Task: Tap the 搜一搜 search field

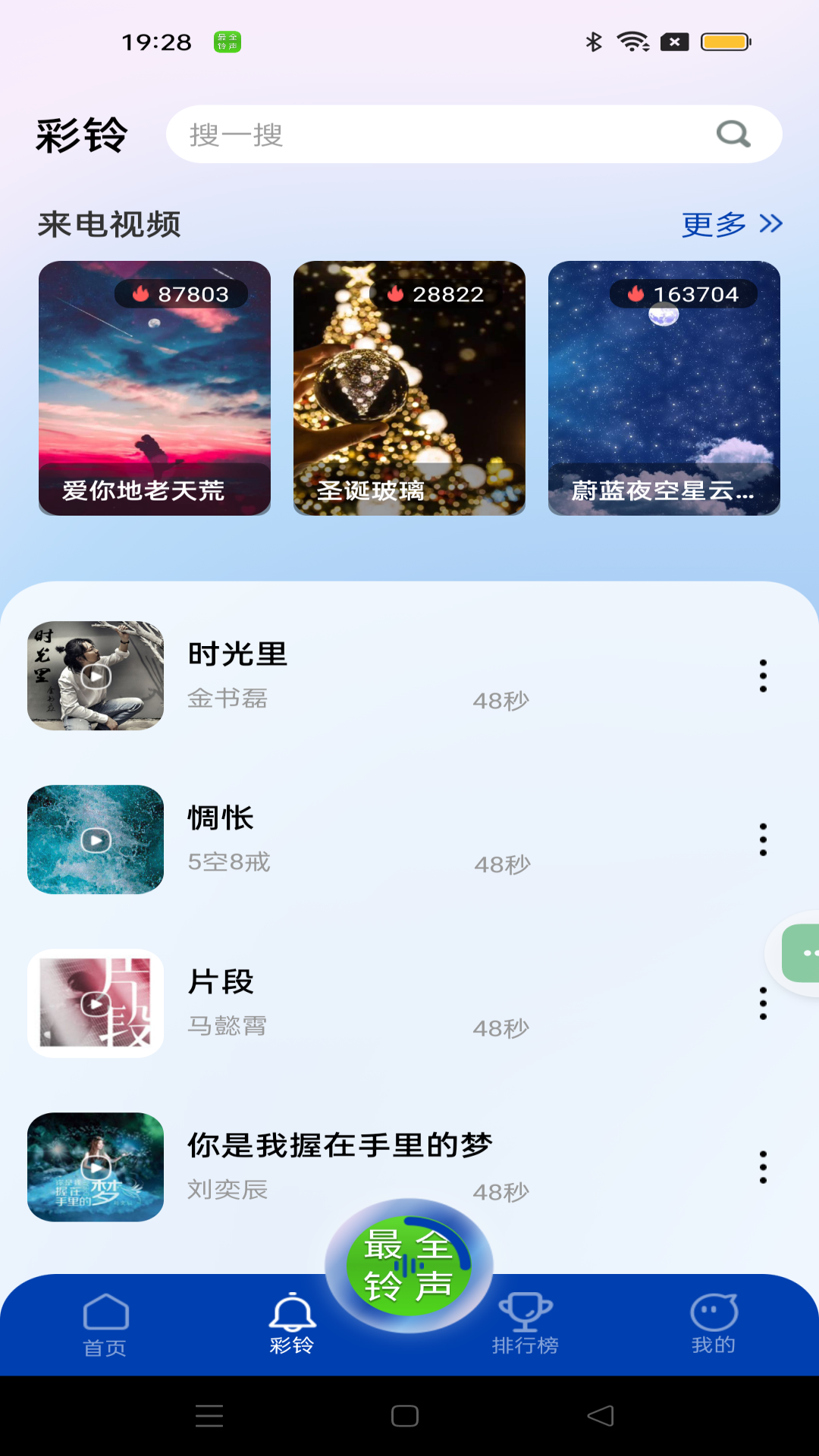Action: pos(440,134)
